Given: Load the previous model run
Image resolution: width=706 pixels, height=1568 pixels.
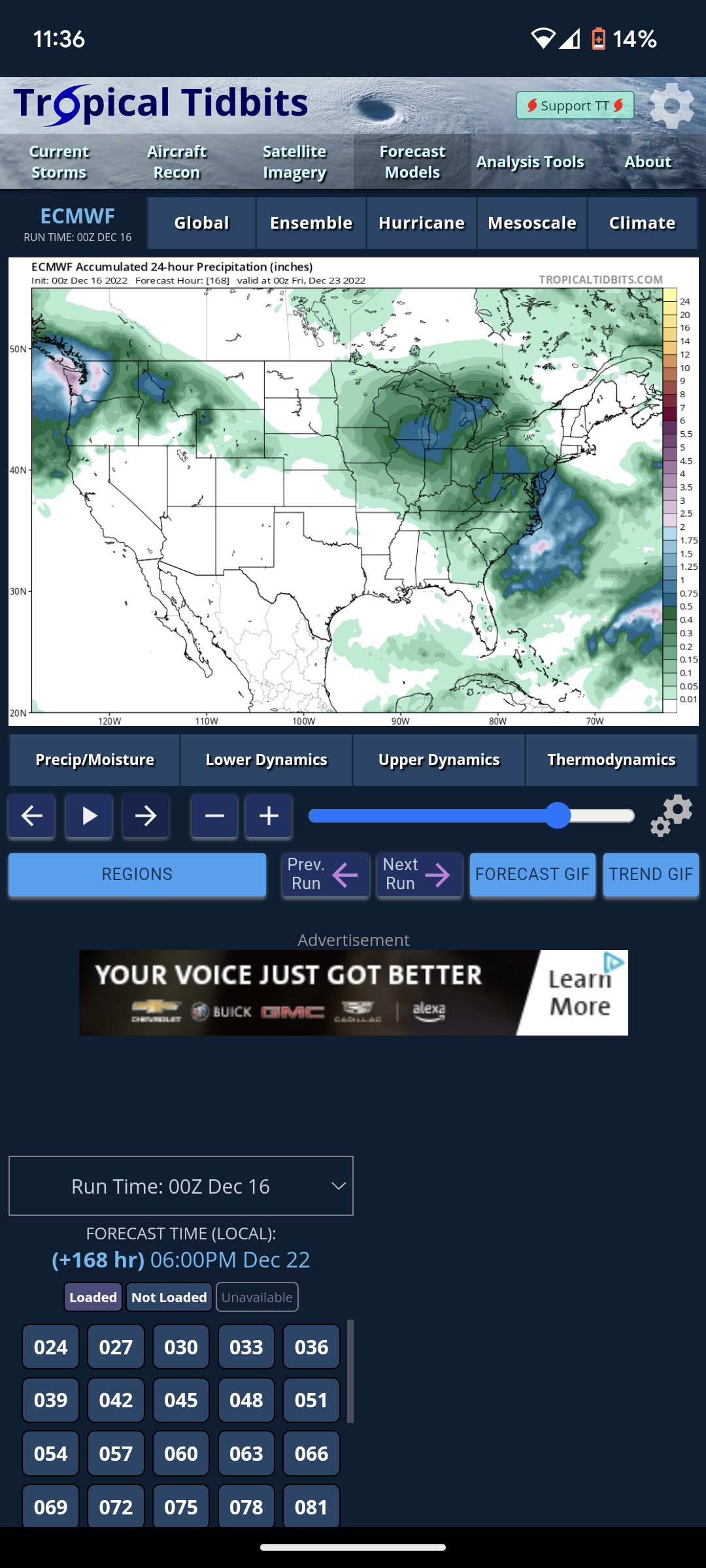Looking at the screenshot, I should [x=326, y=874].
